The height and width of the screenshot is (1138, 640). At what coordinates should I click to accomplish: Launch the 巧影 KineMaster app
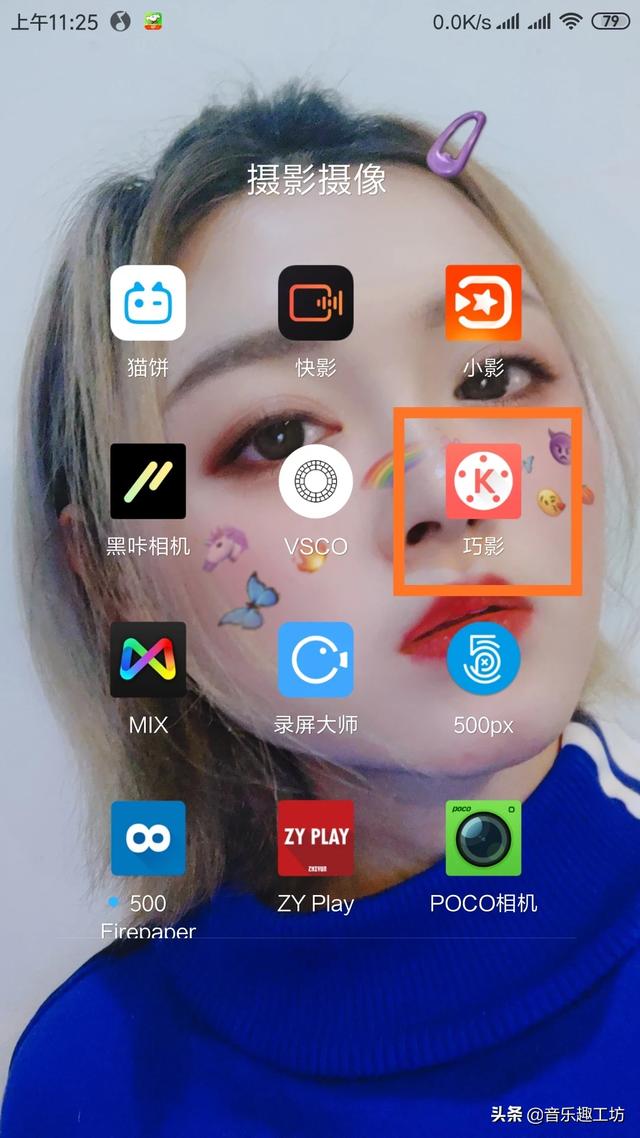pyautogui.click(x=483, y=481)
